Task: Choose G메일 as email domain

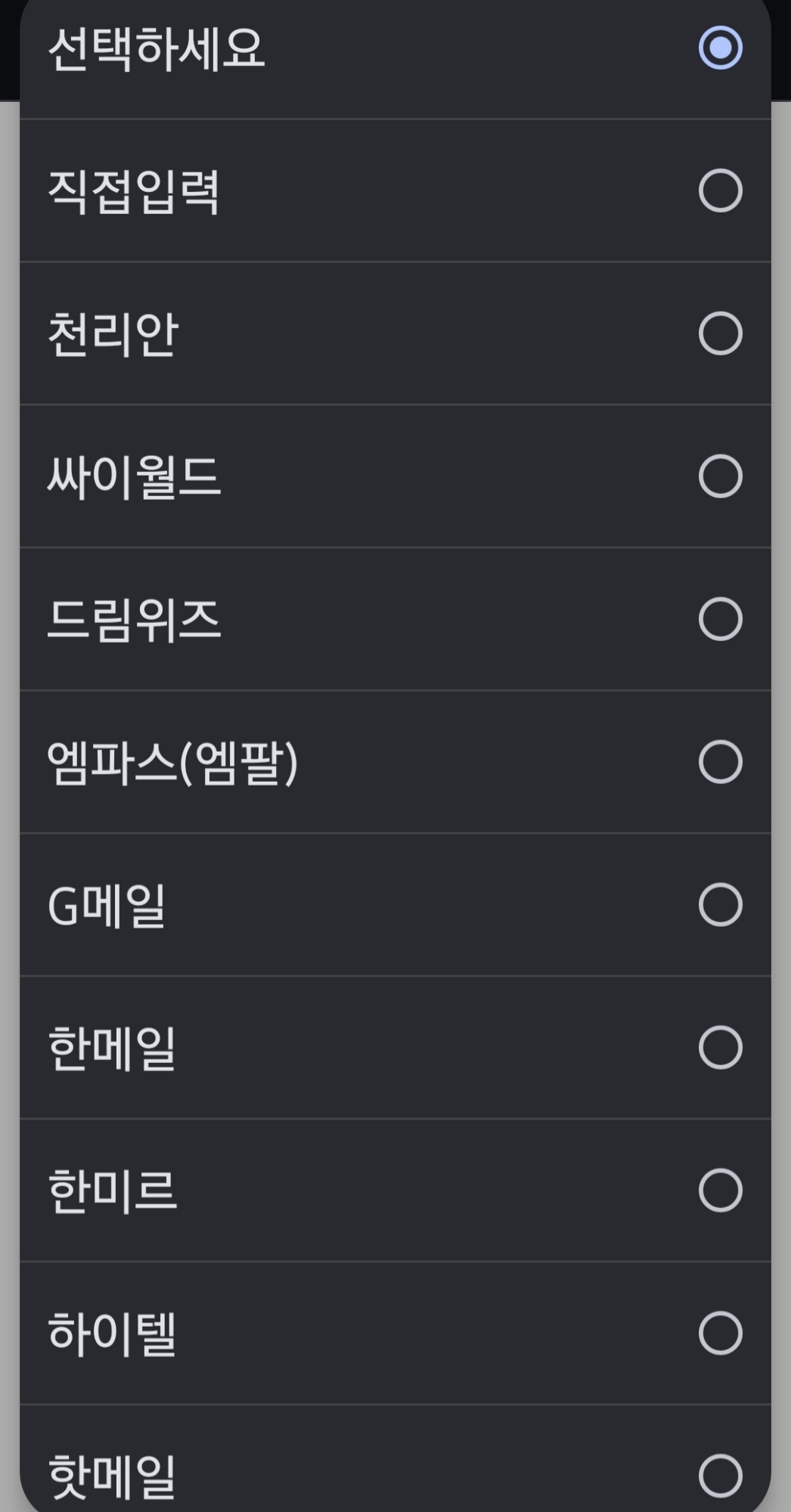Action: coord(395,905)
